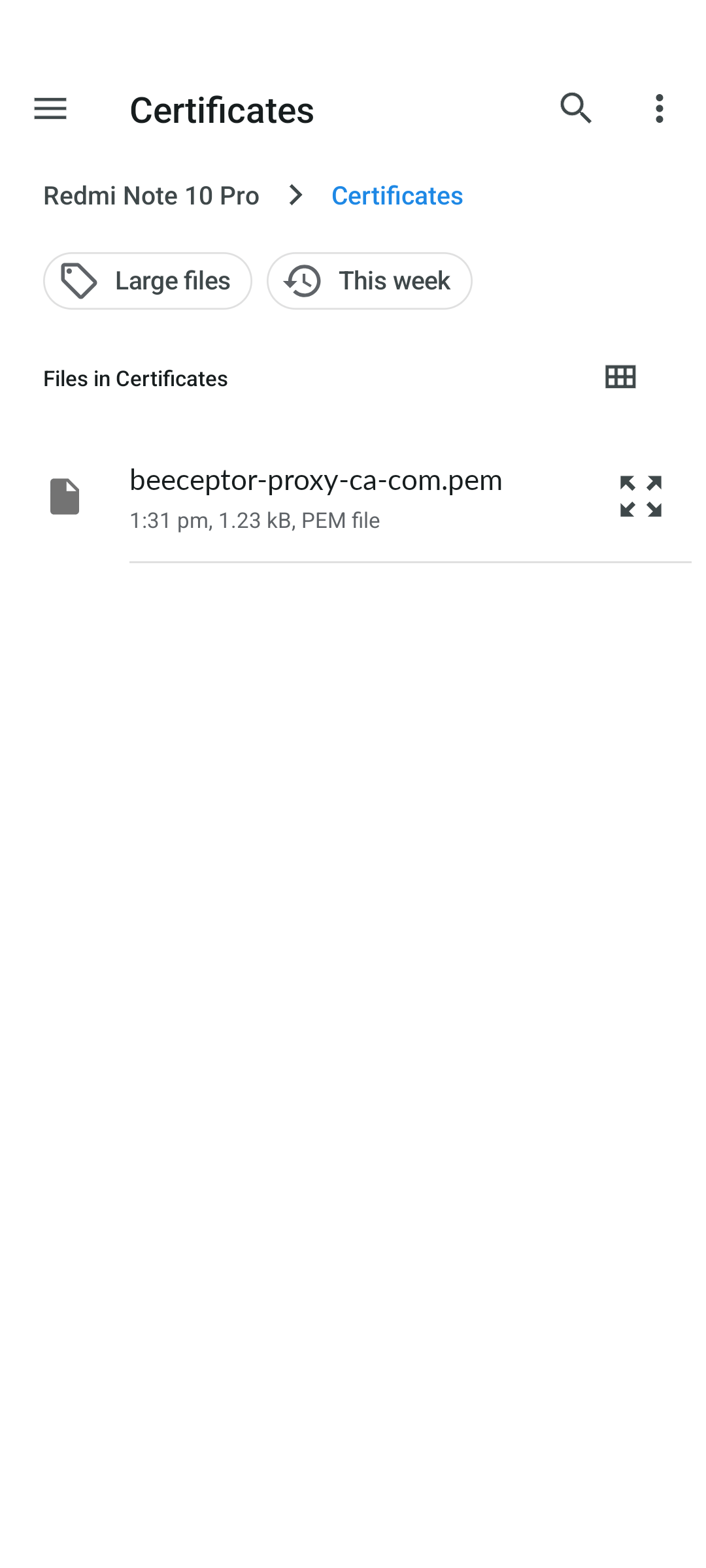
Task: Click the Redmi Note 10 Pro breadcrumb link
Action: (151, 195)
